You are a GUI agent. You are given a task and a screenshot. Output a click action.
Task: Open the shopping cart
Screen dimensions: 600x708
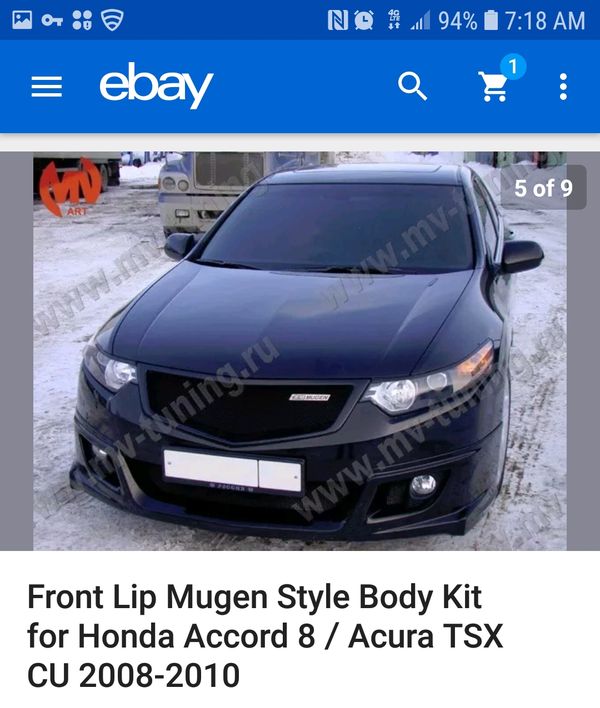pyautogui.click(x=494, y=87)
